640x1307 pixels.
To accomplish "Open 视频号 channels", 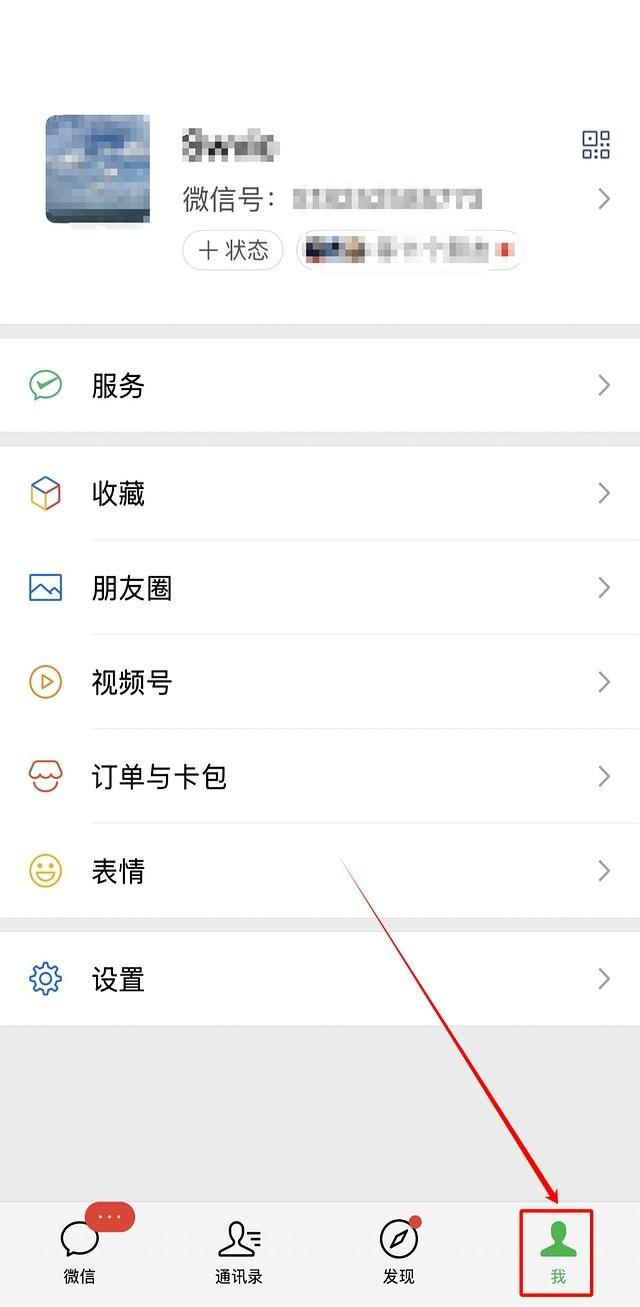I will click(x=320, y=682).
